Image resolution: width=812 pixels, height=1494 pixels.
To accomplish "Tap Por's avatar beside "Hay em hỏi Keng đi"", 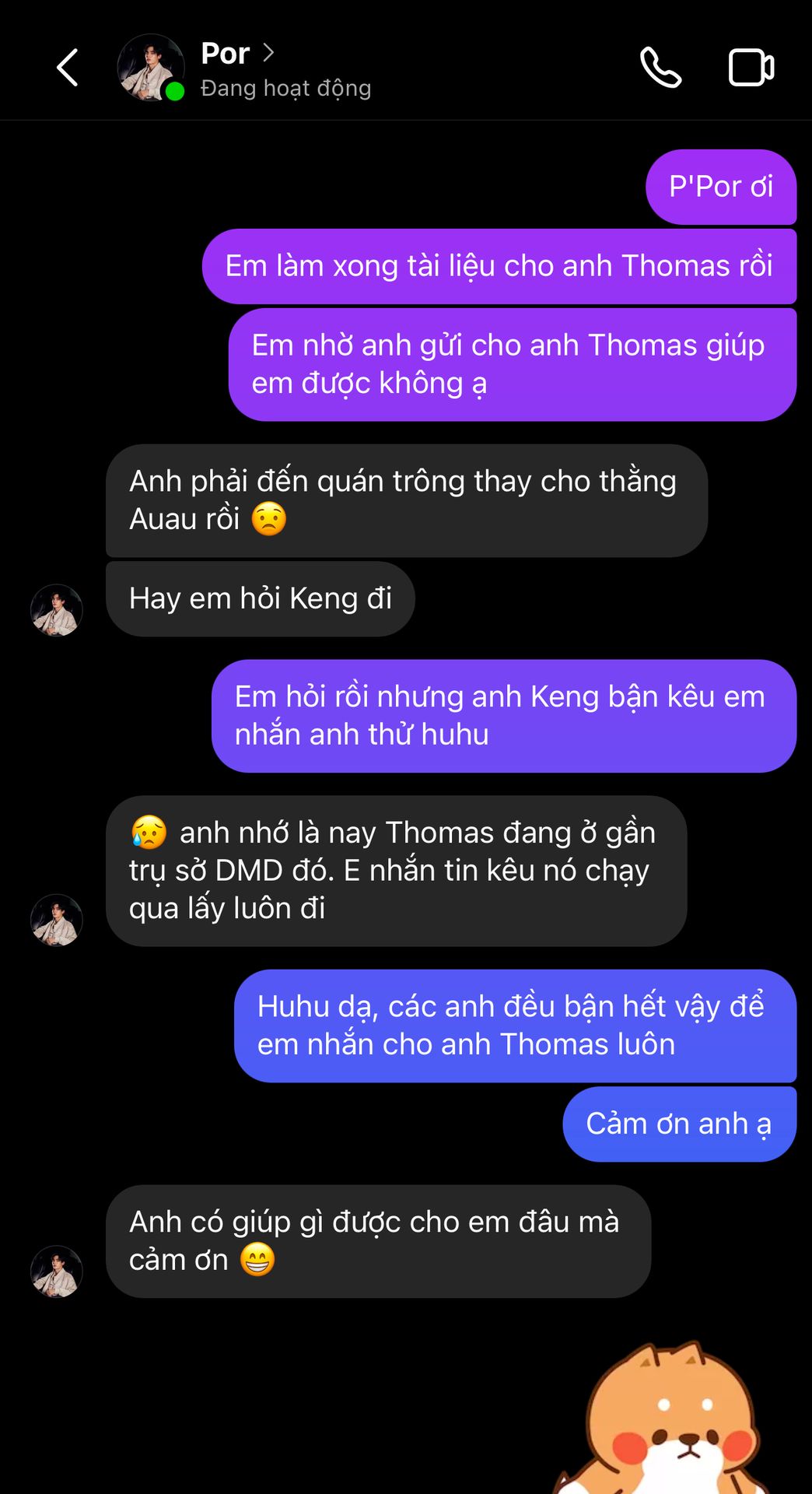I will [56, 610].
